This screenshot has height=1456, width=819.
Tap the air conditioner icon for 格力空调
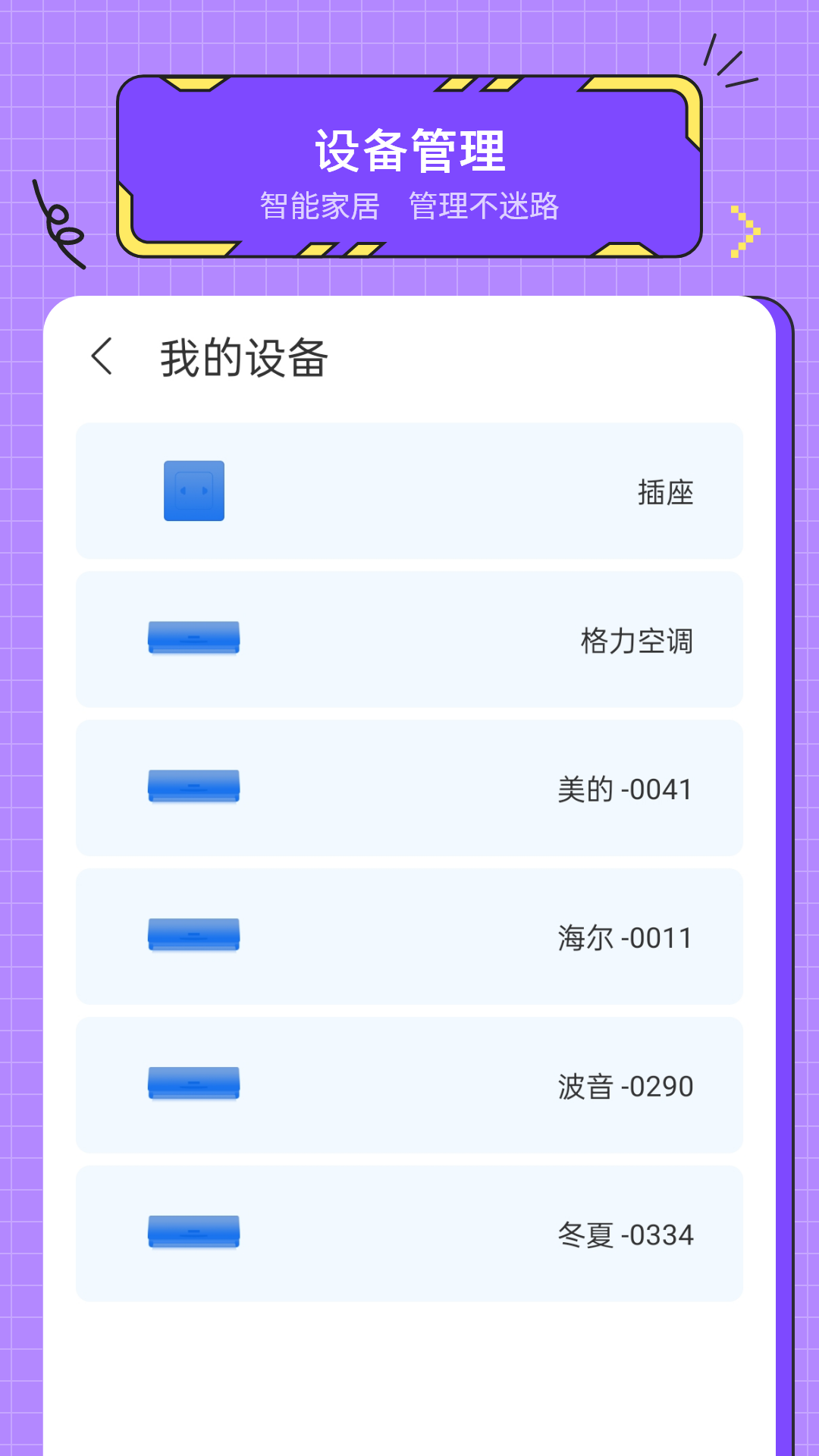(x=194, y=638)
